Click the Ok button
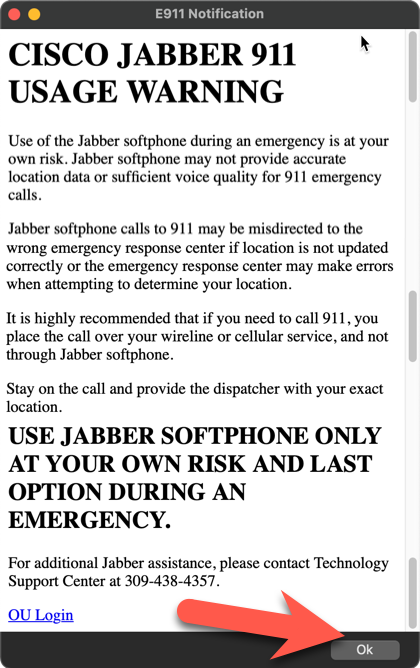420x668 pixels. [365, 650]
